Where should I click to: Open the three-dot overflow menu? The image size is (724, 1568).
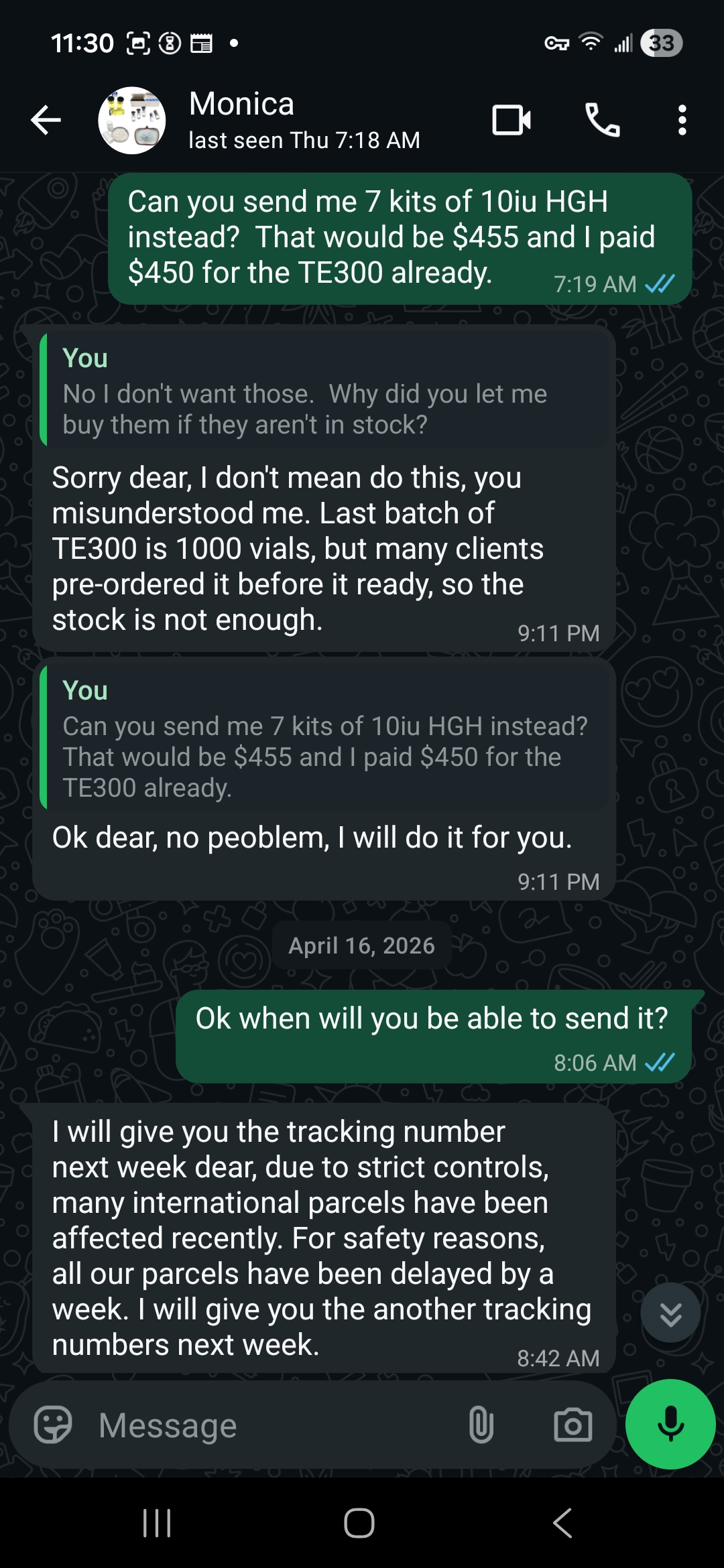coord(682,121)
